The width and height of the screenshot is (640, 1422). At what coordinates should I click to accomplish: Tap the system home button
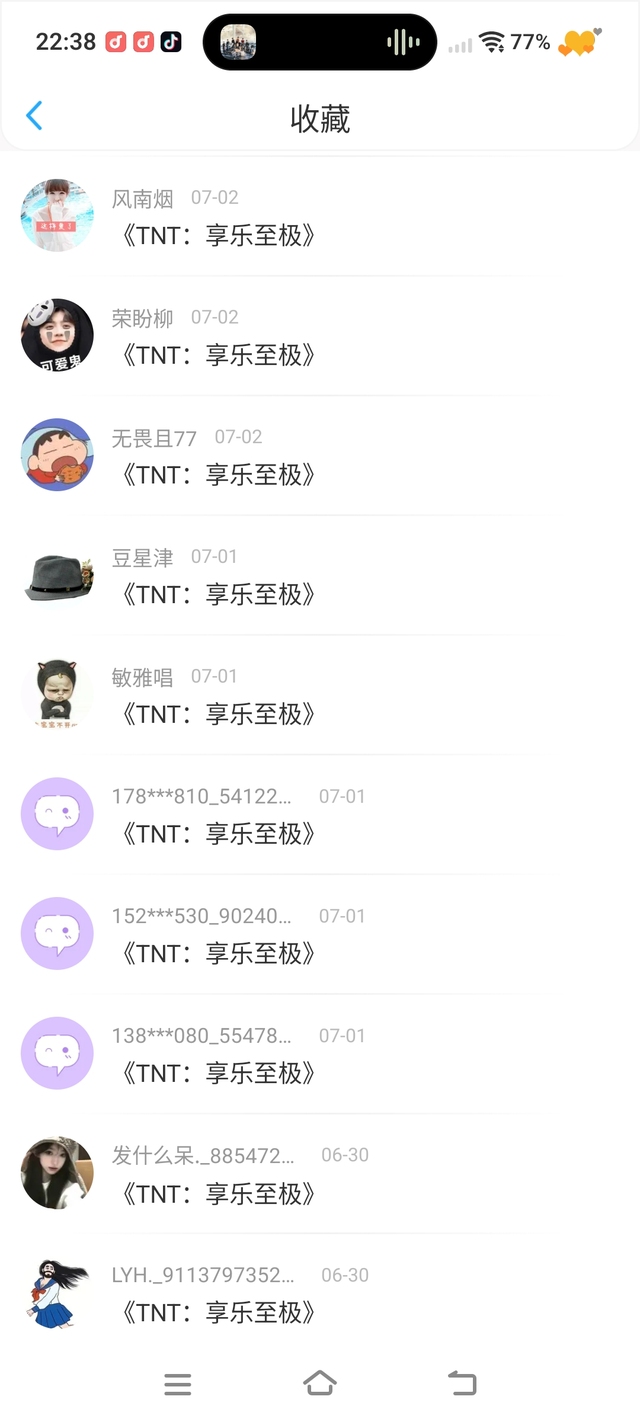pos(320,1384)
